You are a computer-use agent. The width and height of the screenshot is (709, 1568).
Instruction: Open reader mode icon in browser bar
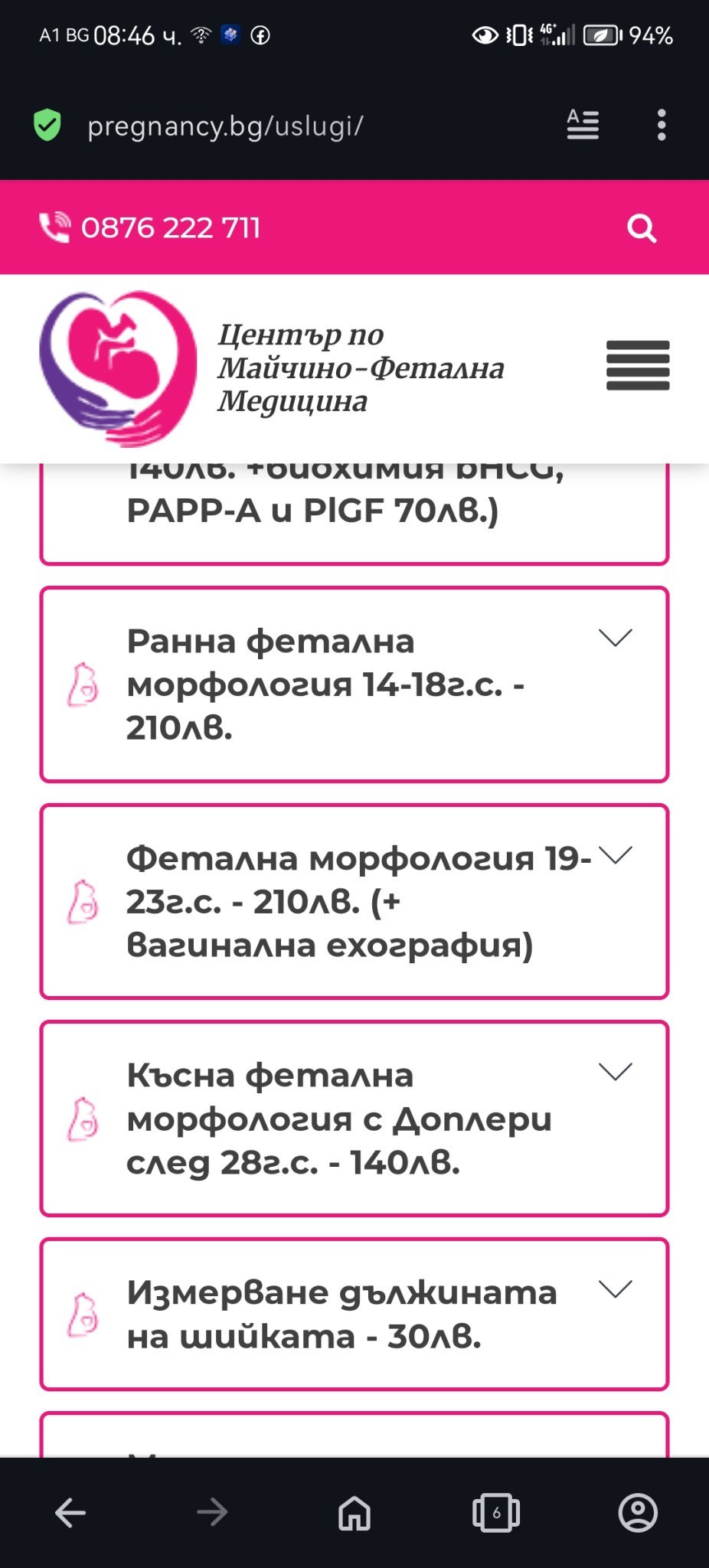point(583,125)
